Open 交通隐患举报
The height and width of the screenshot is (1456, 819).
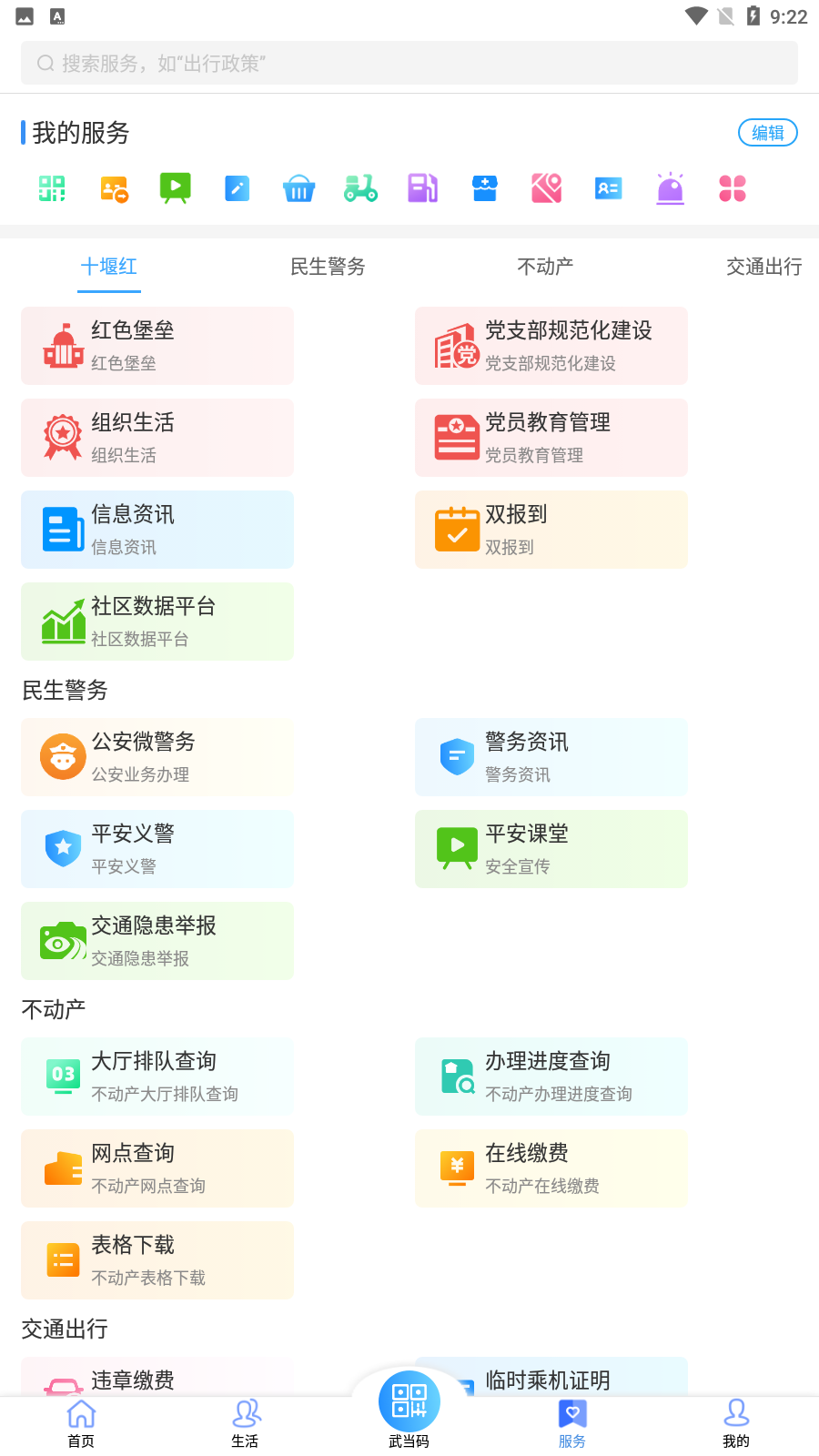(x=157, y=941)
